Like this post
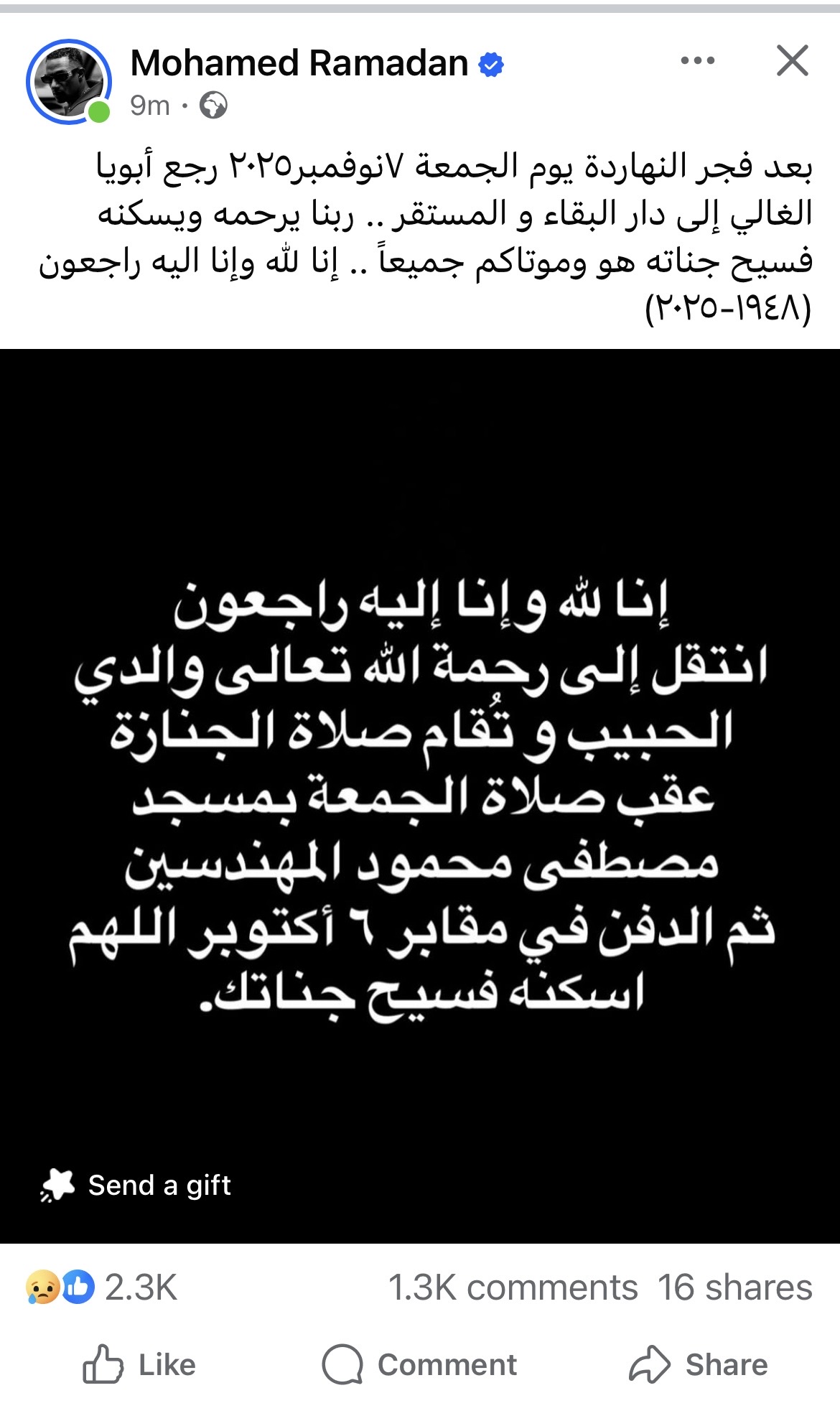The height and width of the screenshot is (1416, 840). pyautogui.click(x=139, y=1365)
